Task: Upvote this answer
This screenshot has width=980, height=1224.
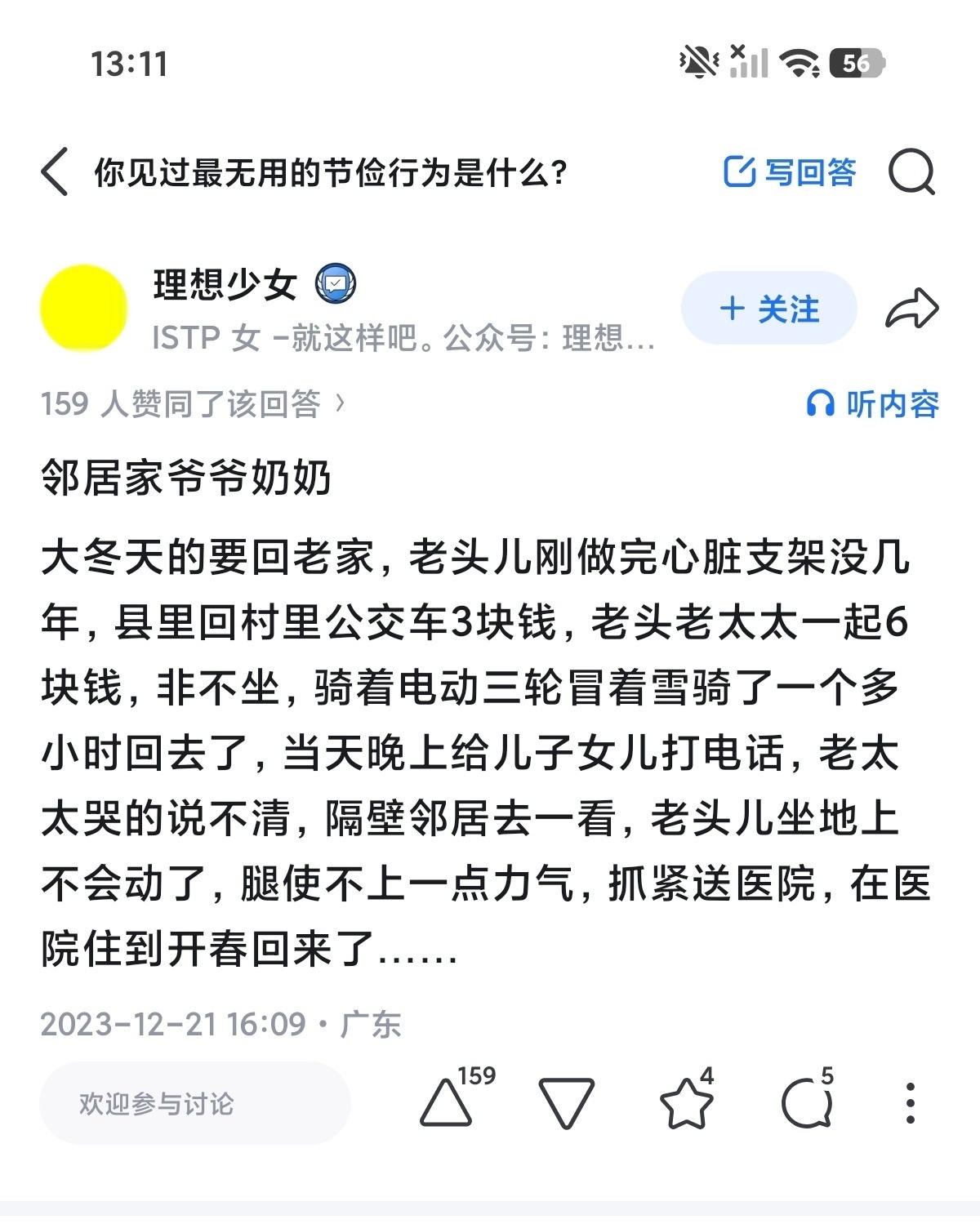Action: coord(447,1103)
